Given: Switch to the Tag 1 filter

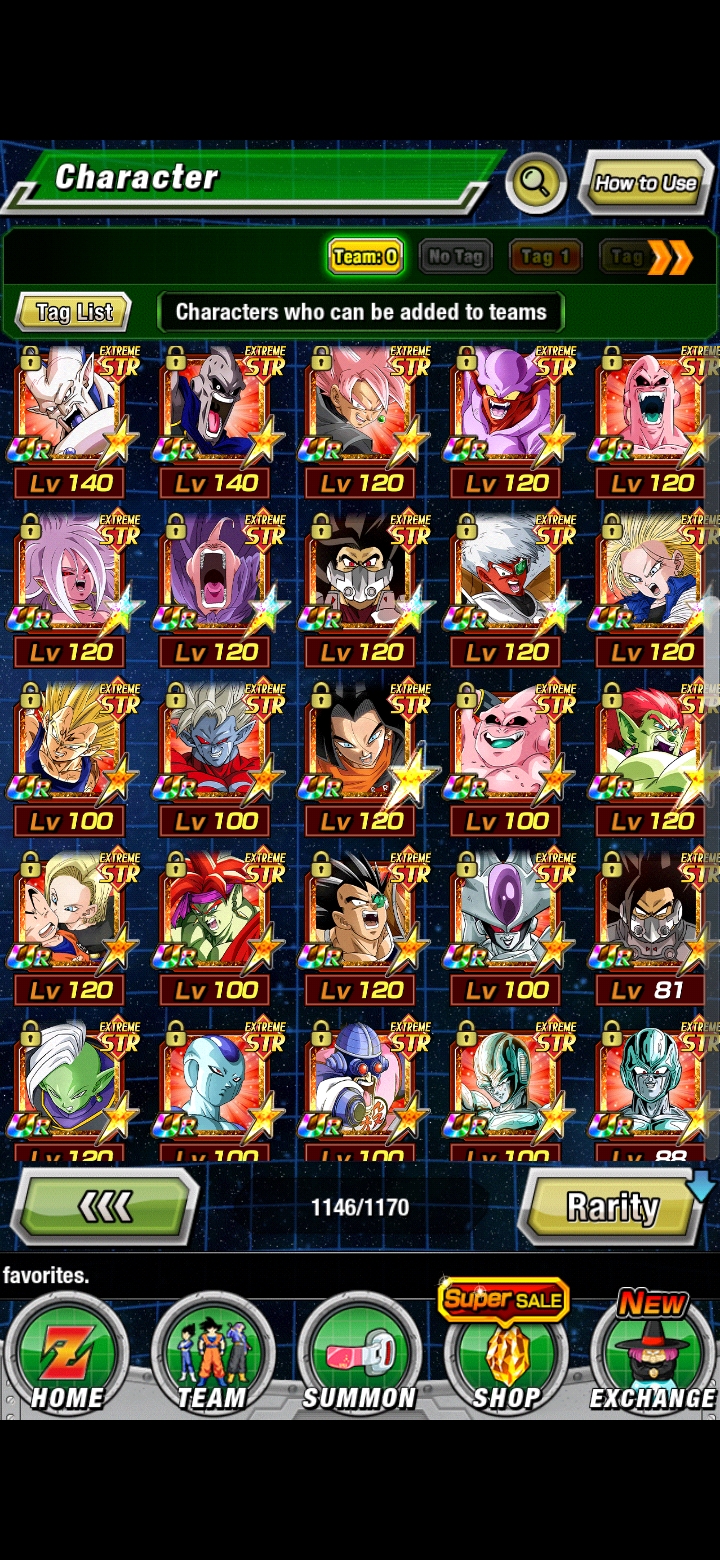Looking at the screenshot, I should pyautogui.click(x=545, y=257).
